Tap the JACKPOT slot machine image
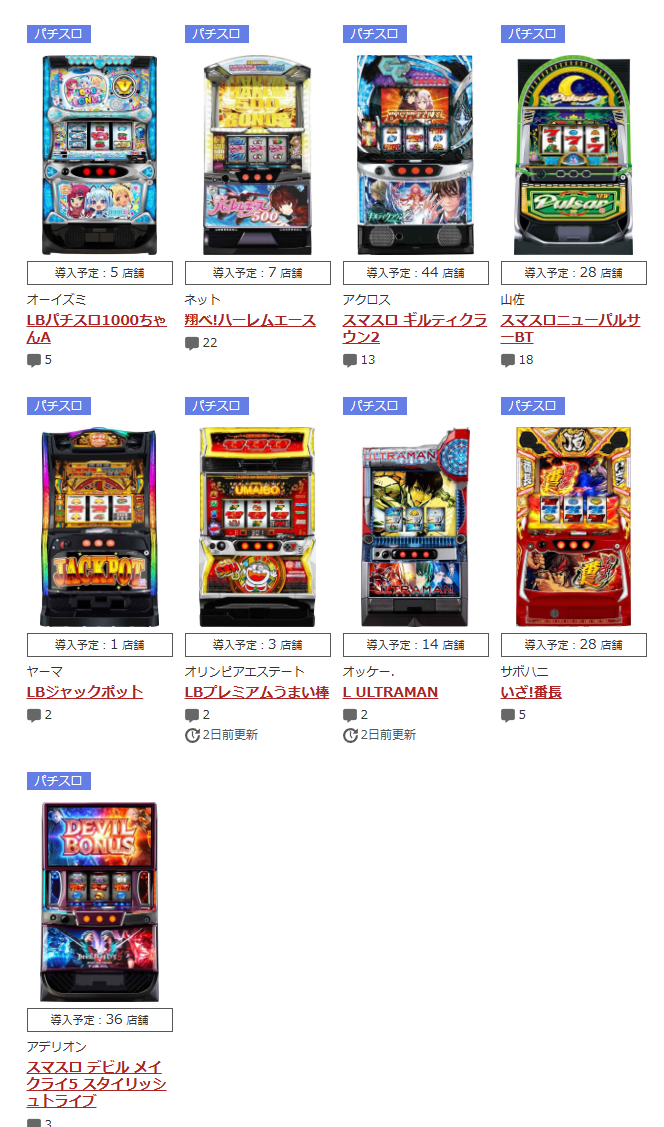 pyautogui.click(x=99, y=528)
